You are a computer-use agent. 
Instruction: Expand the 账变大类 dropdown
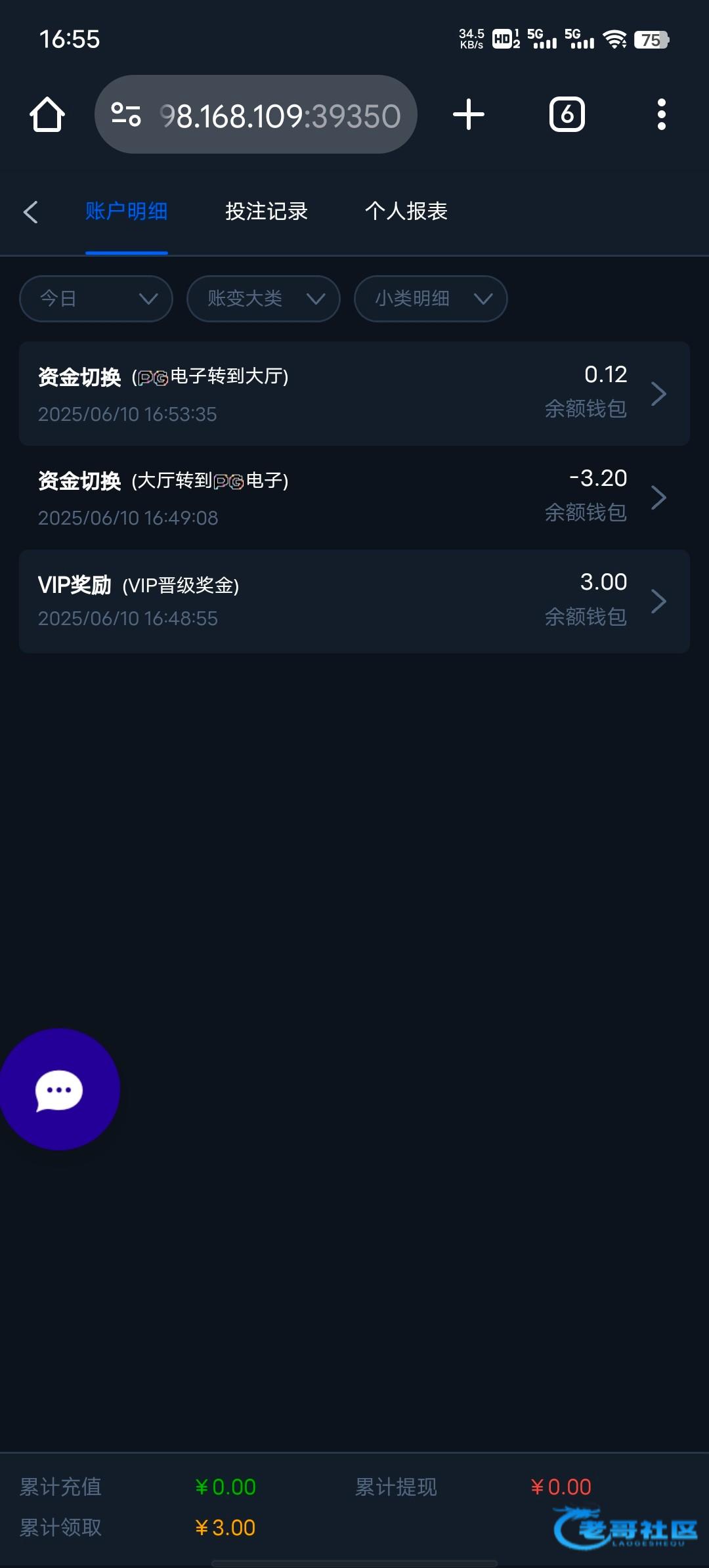[263, 299]
